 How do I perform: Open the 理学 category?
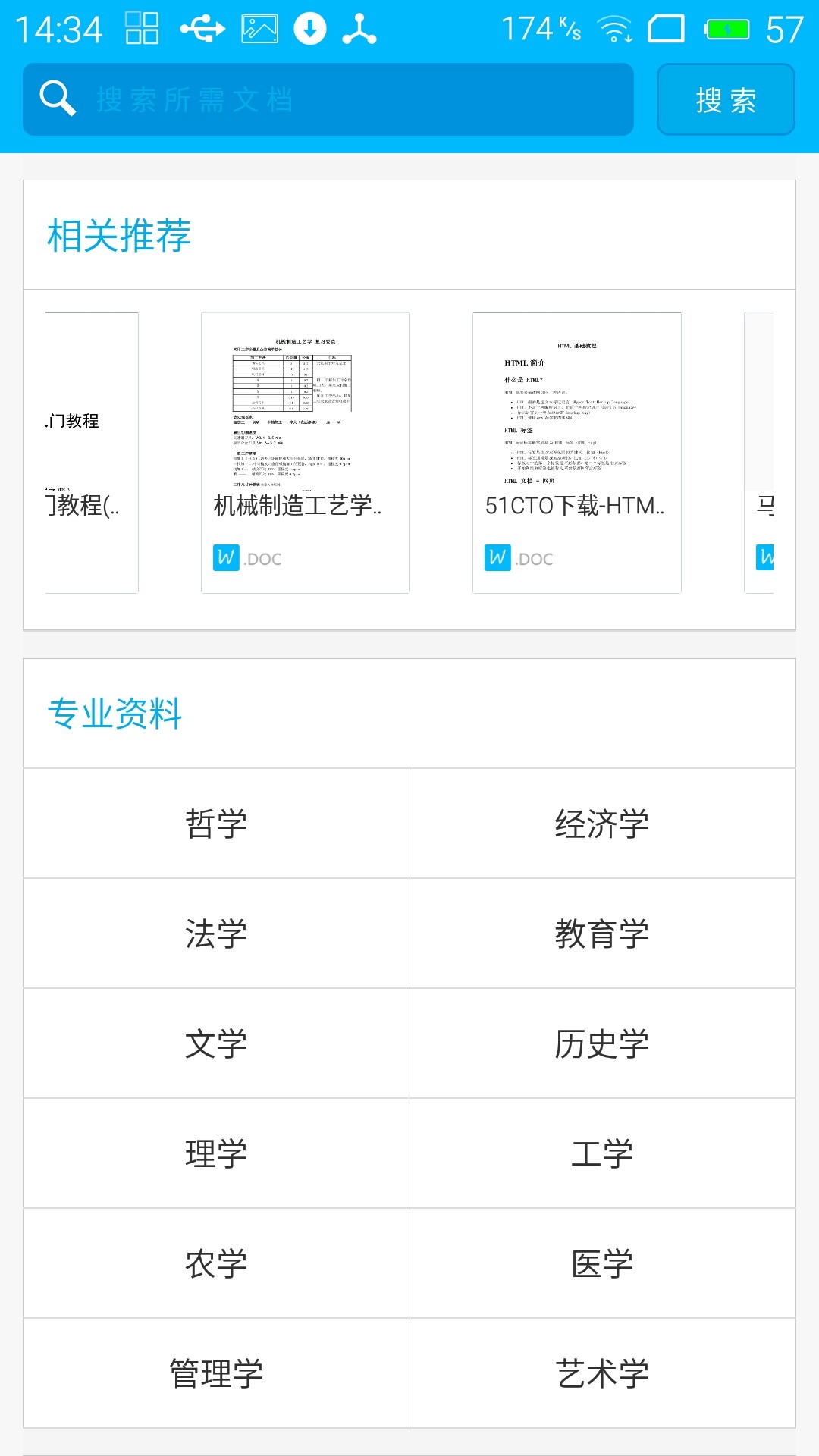tap(216, 1153)
